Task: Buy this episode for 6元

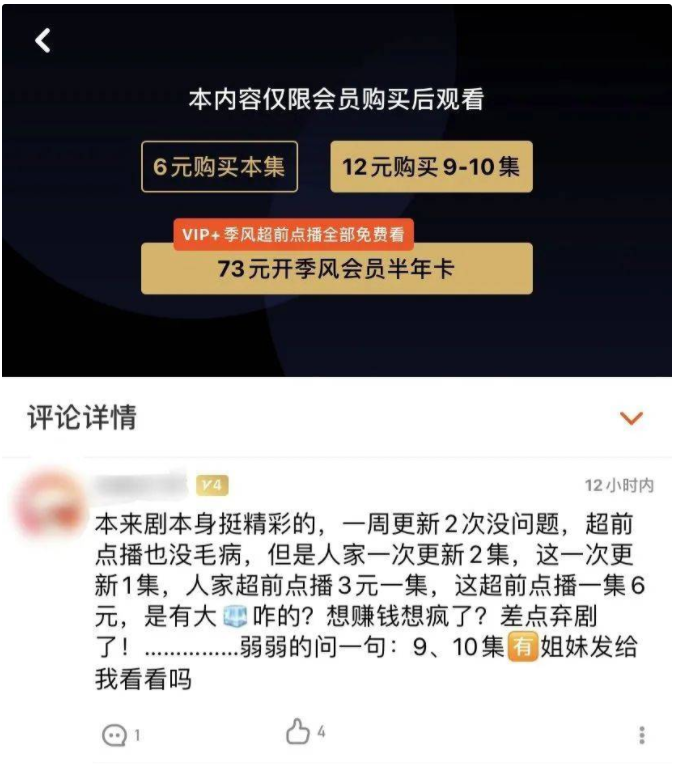Action: [219, 167]
